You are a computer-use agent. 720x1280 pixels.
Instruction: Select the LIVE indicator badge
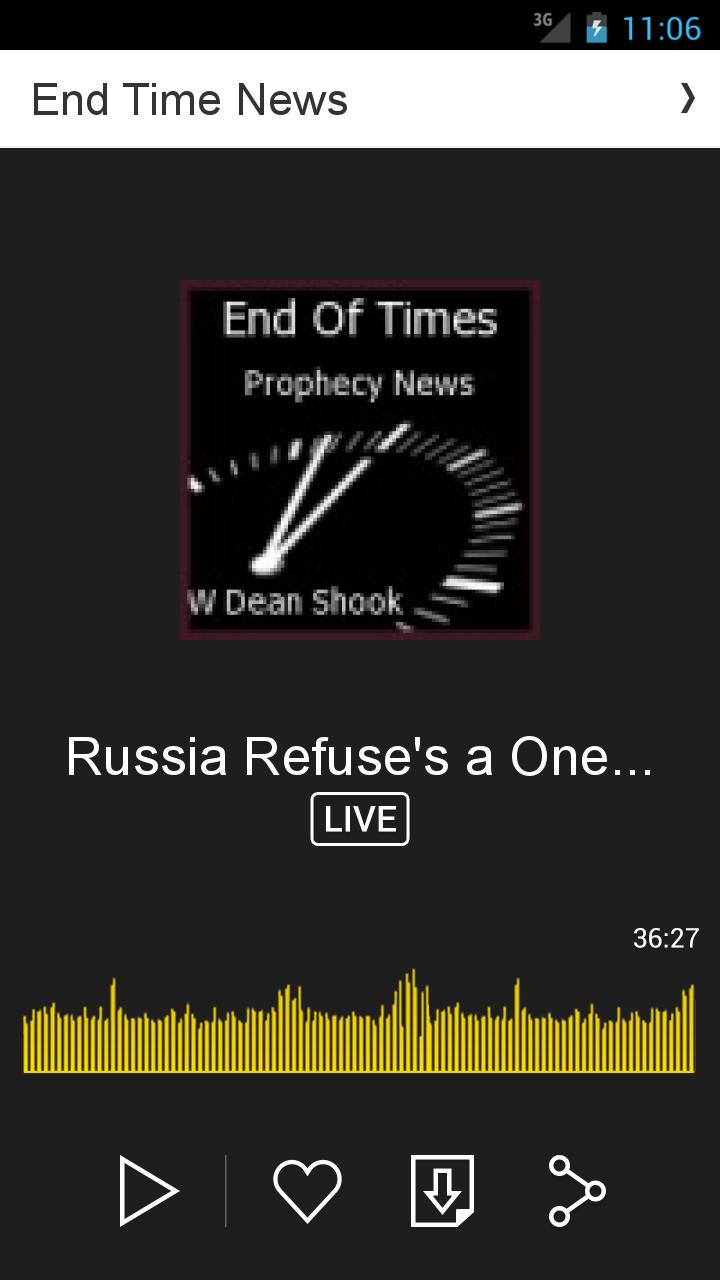tap(359, 818)
